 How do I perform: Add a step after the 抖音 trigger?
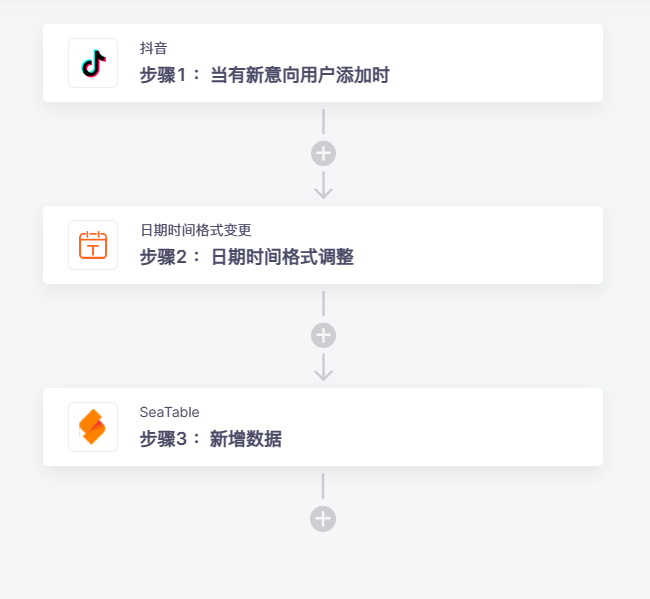point(323,153)
